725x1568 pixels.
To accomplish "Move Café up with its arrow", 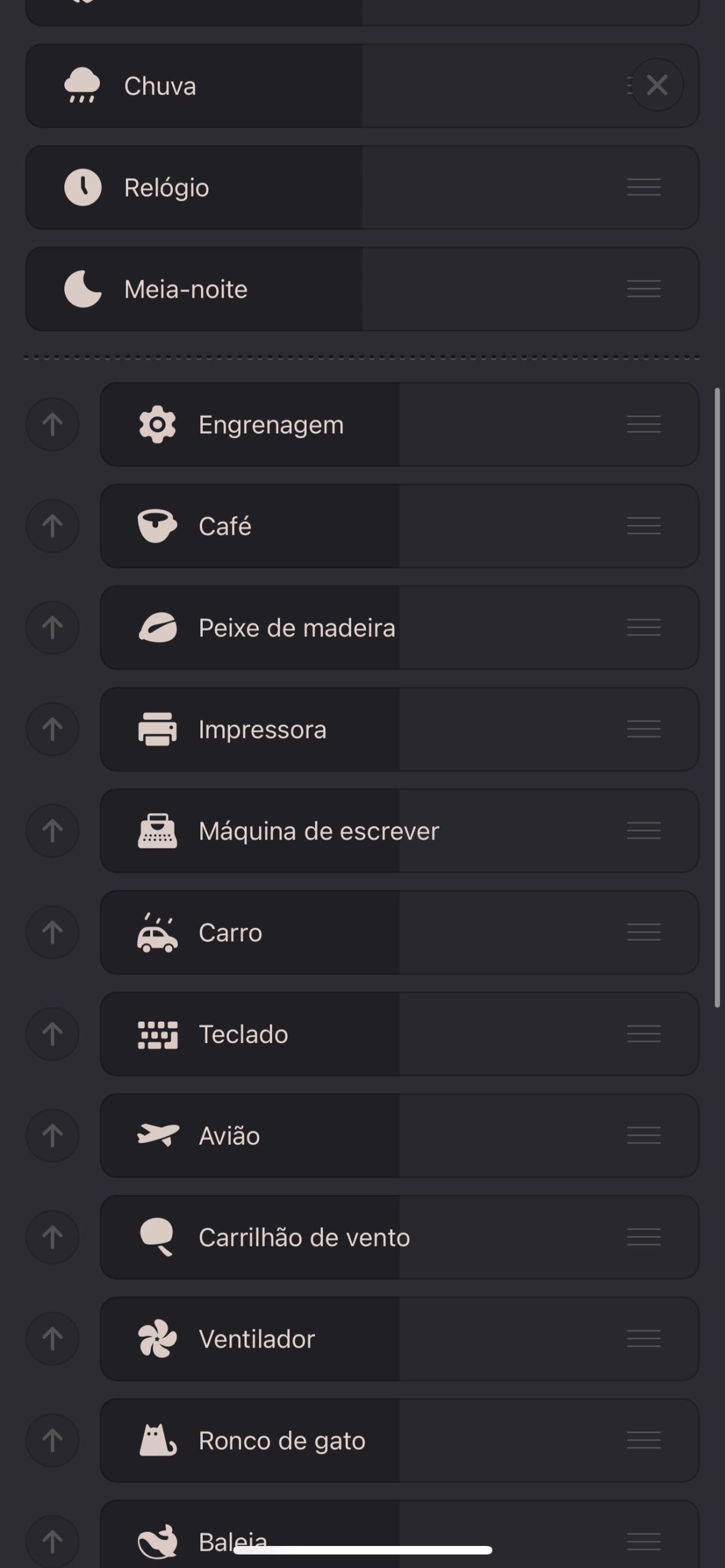I will pos(52,526).
